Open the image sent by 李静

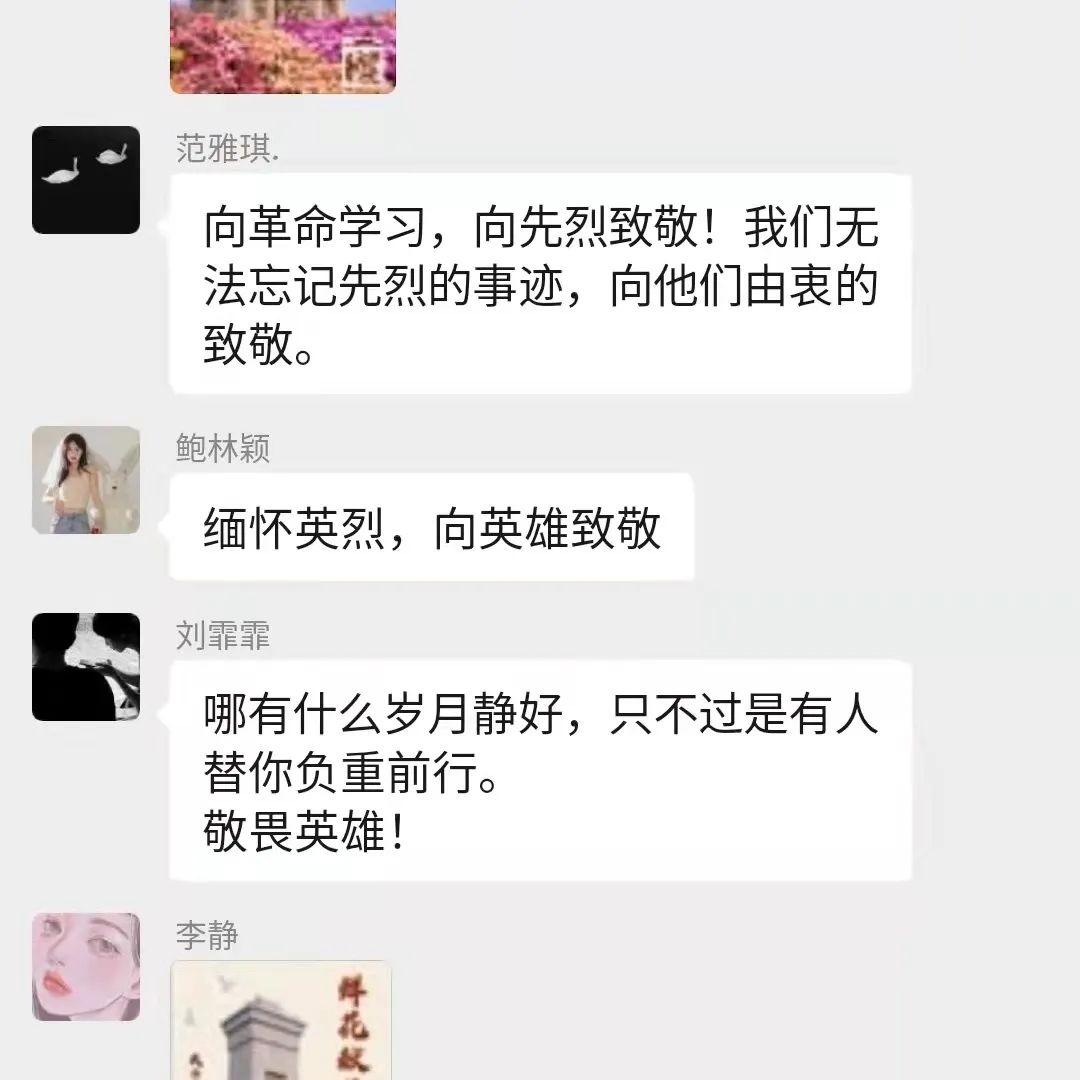[281, 1020]
